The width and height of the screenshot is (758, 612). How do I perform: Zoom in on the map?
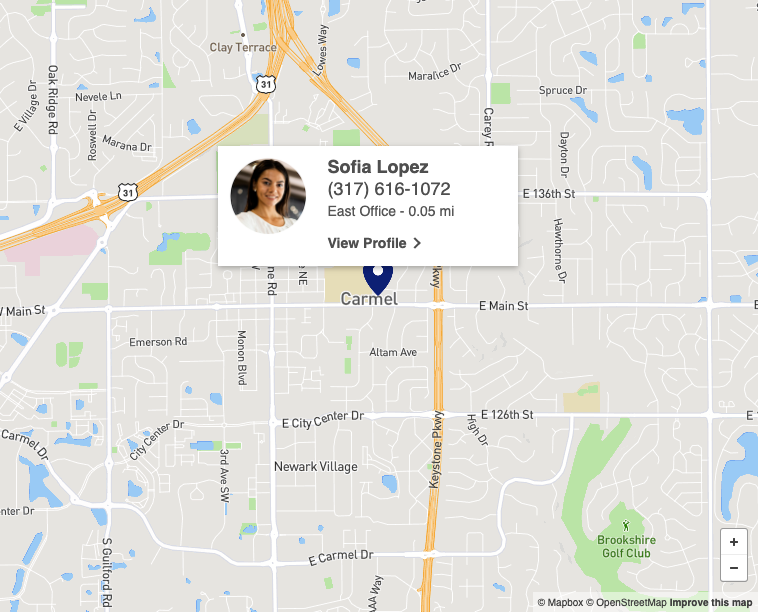(x=734, y=542)
